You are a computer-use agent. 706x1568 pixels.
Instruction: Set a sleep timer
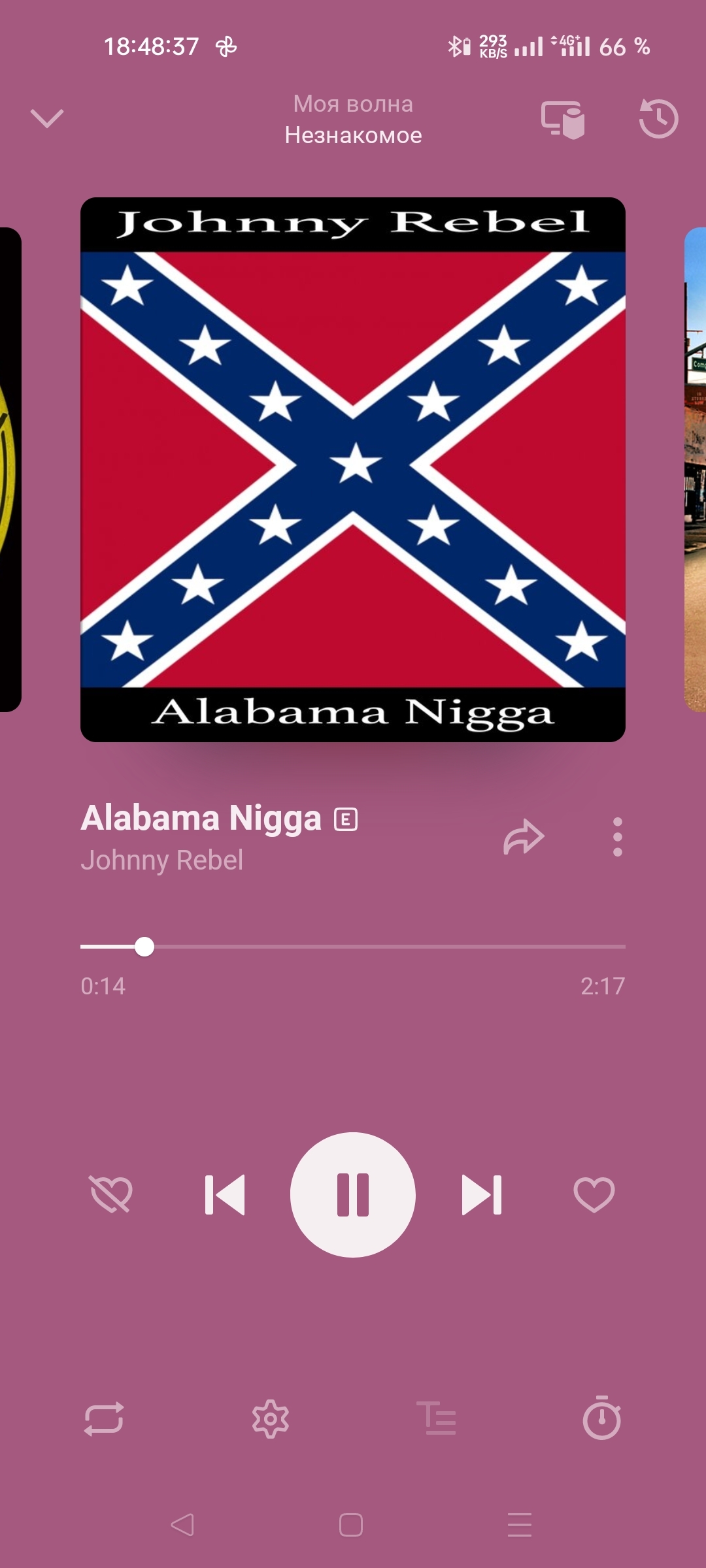pos(601,1419)
